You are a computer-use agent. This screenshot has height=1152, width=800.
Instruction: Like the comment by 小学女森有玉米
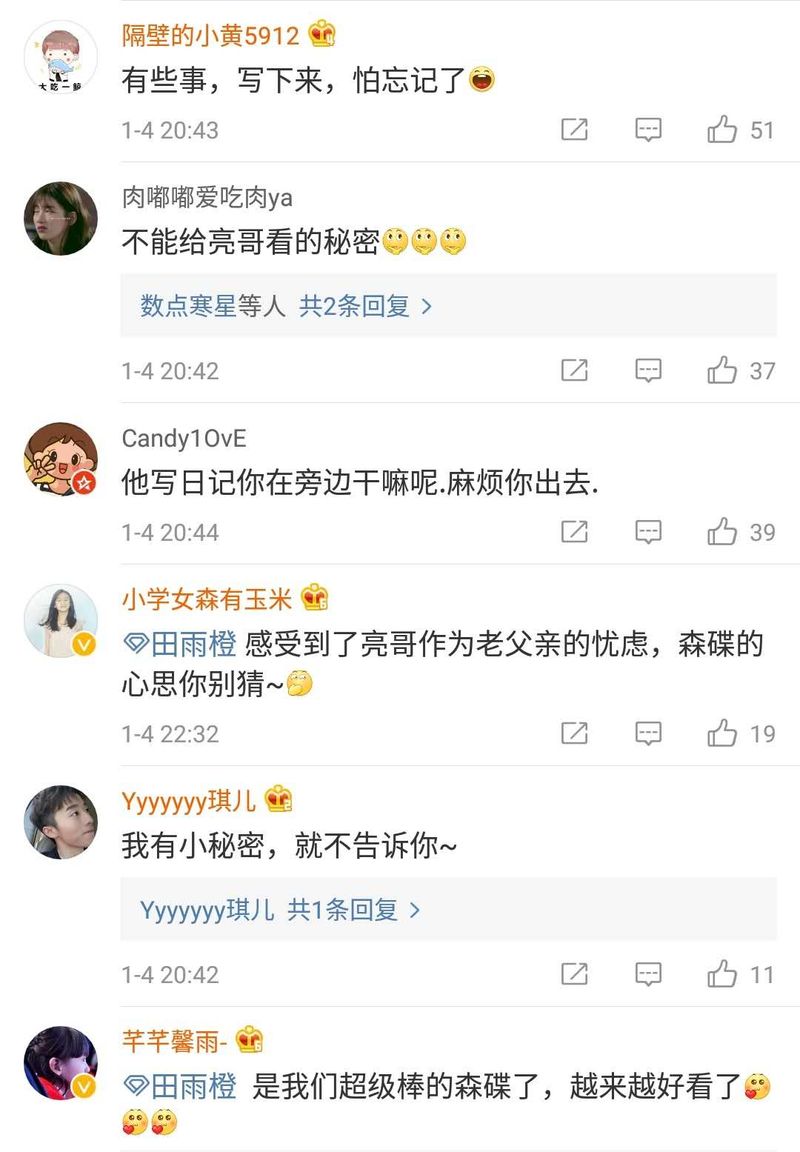click(722, 734)
